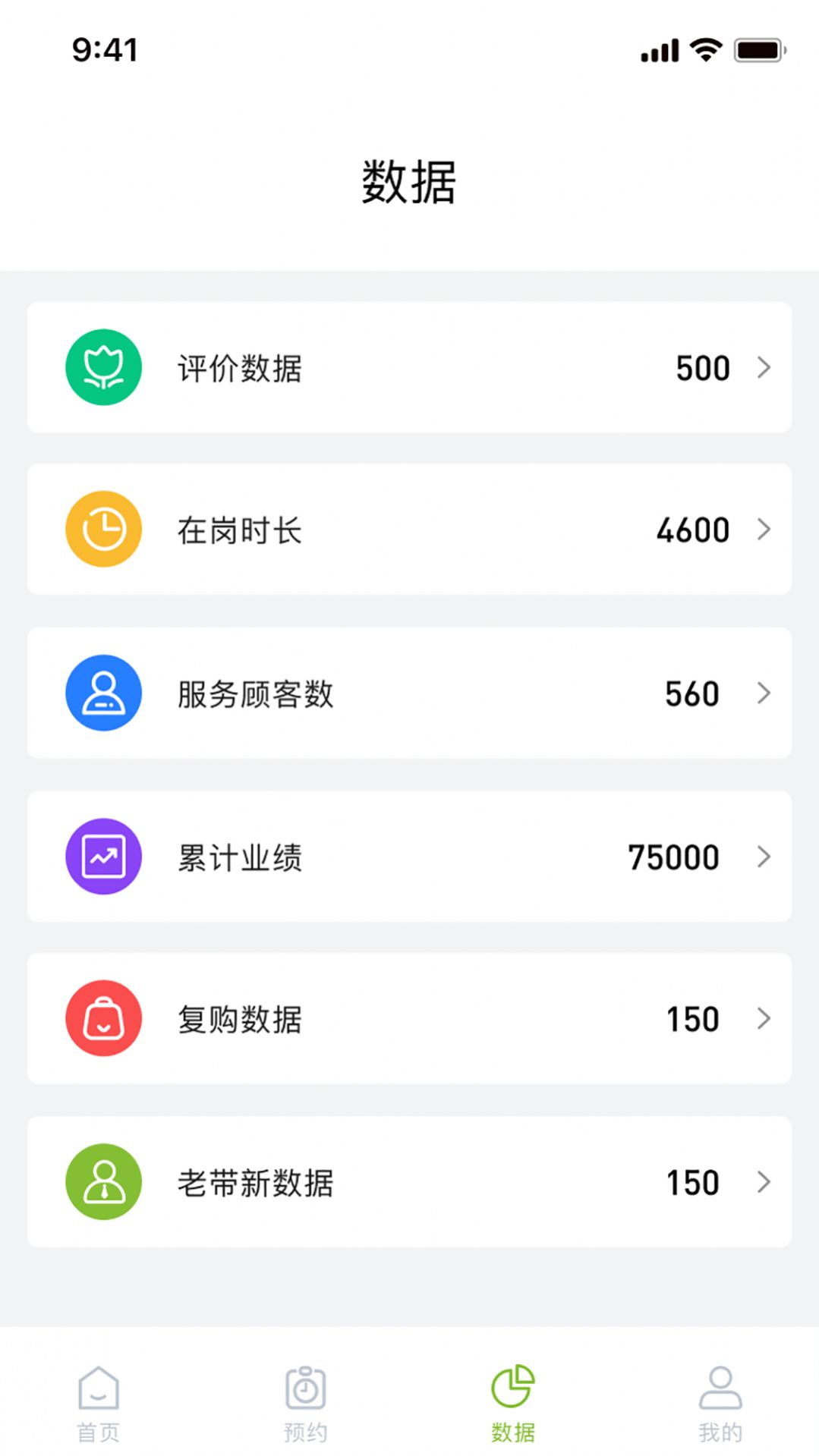Select the yellow clock icon for 在岗时长
The width and height of the screenshot is (819, 1456).
[104, 530]
